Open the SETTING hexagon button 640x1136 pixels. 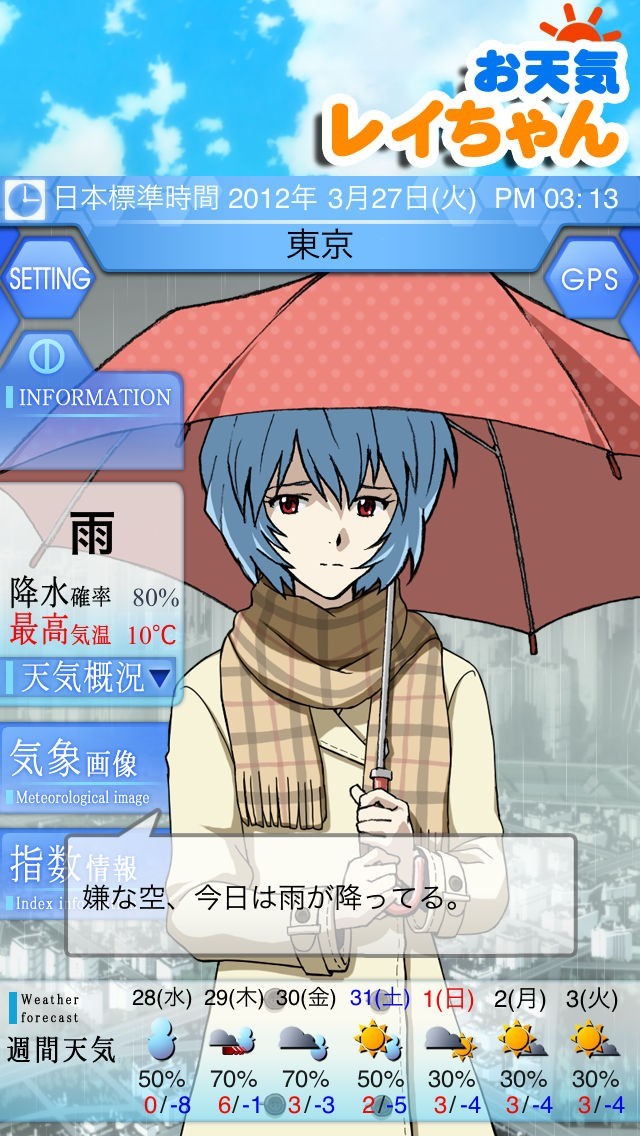(x=48, y=277)
